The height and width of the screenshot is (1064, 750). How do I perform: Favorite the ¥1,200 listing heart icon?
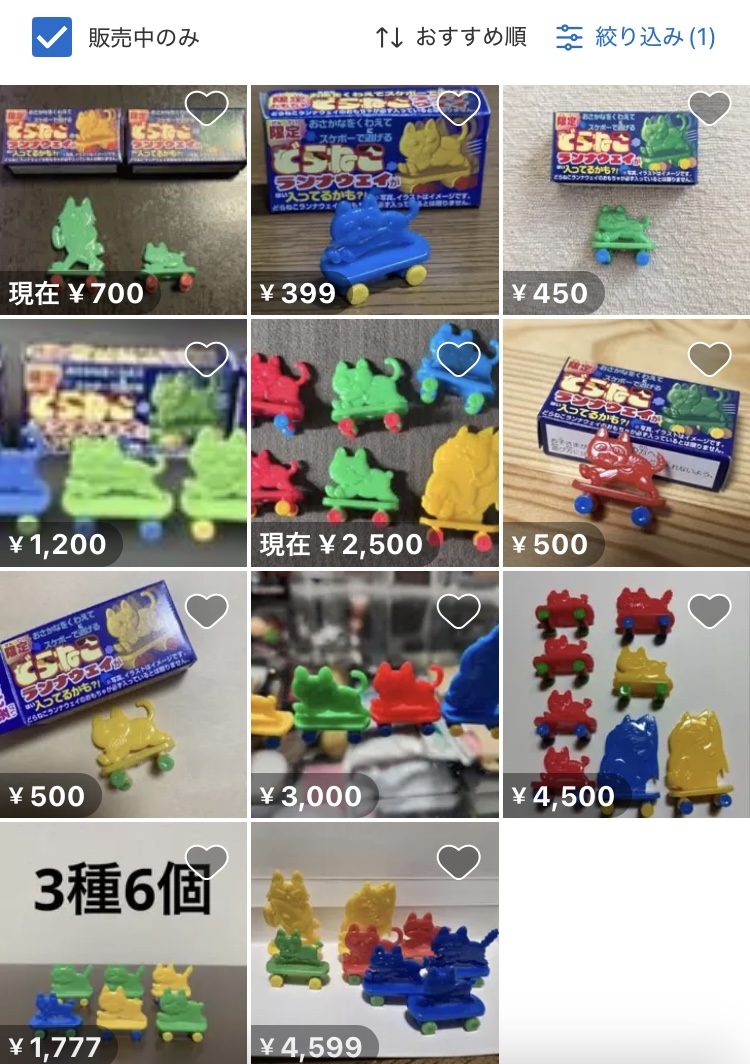coord(207,359)
